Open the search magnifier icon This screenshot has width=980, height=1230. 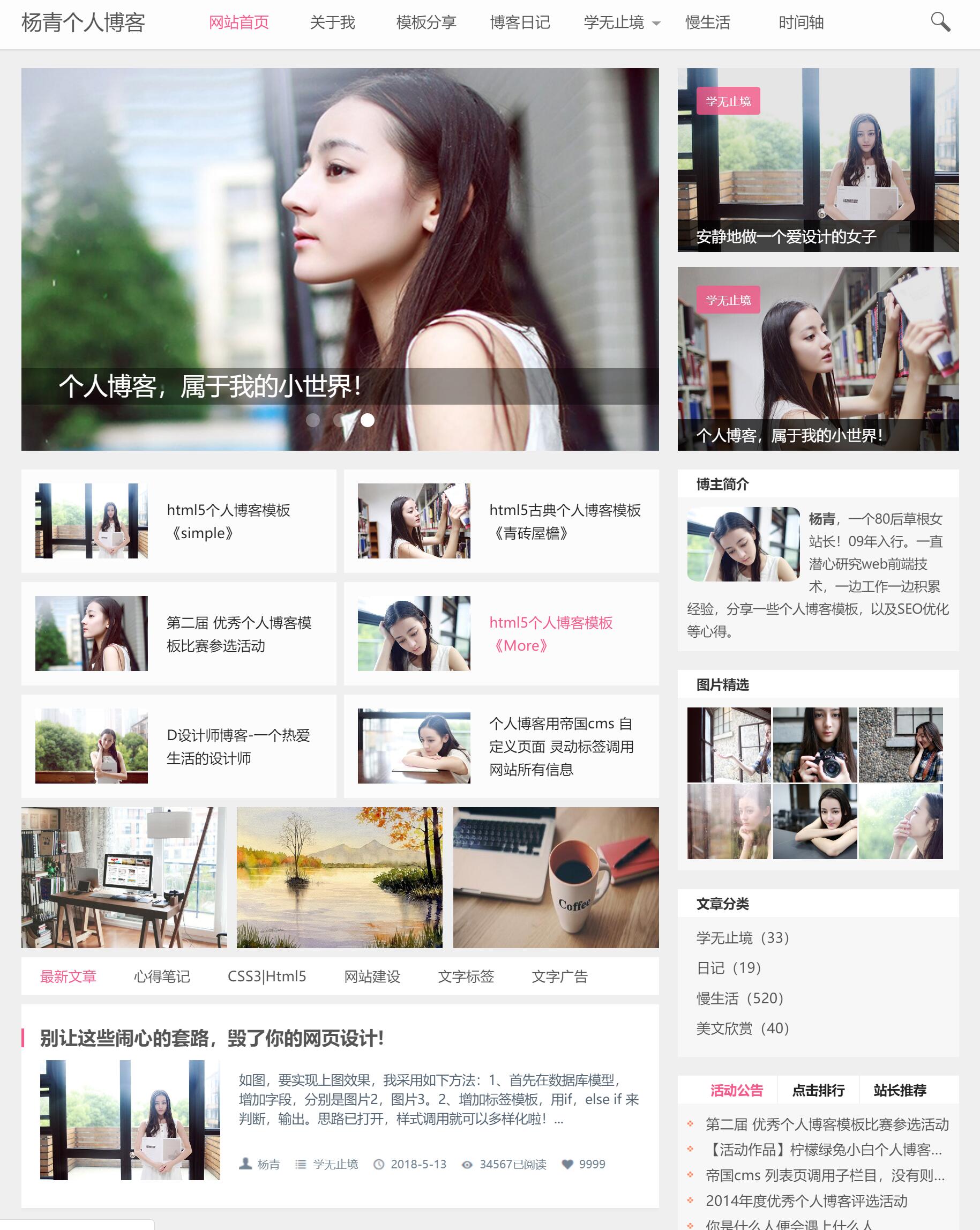(x=939, y=23)
